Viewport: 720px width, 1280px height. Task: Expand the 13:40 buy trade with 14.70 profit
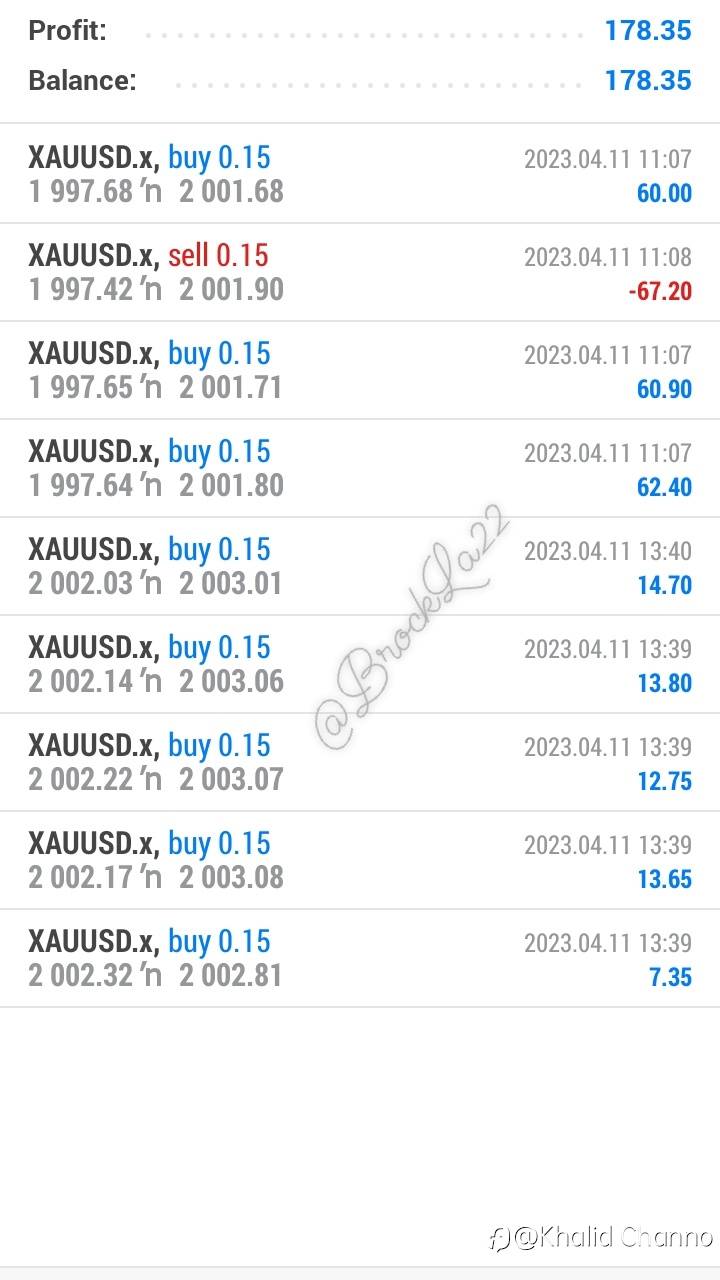point(360,566)
